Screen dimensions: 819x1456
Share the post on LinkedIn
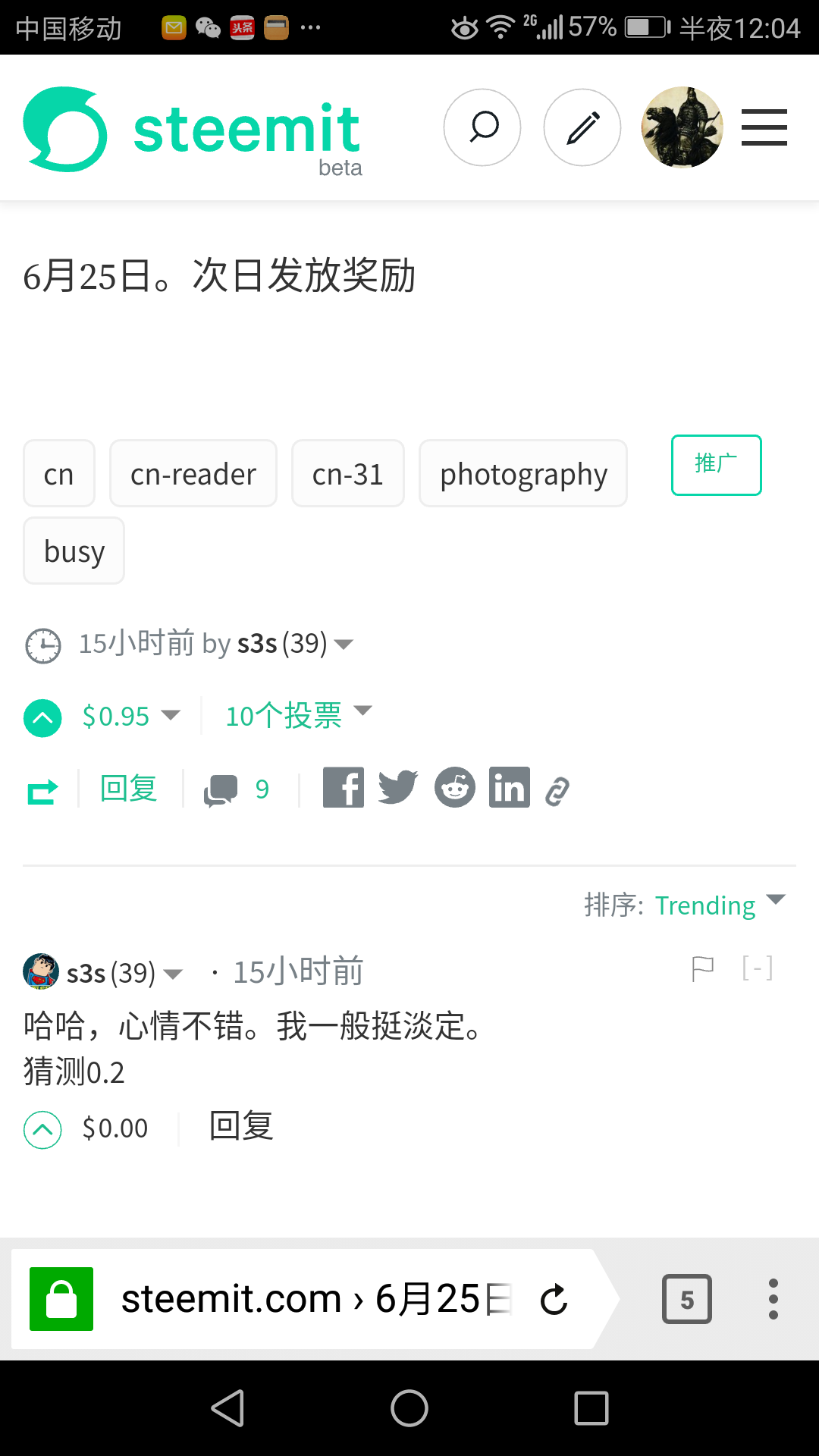[x=510, y=788]
